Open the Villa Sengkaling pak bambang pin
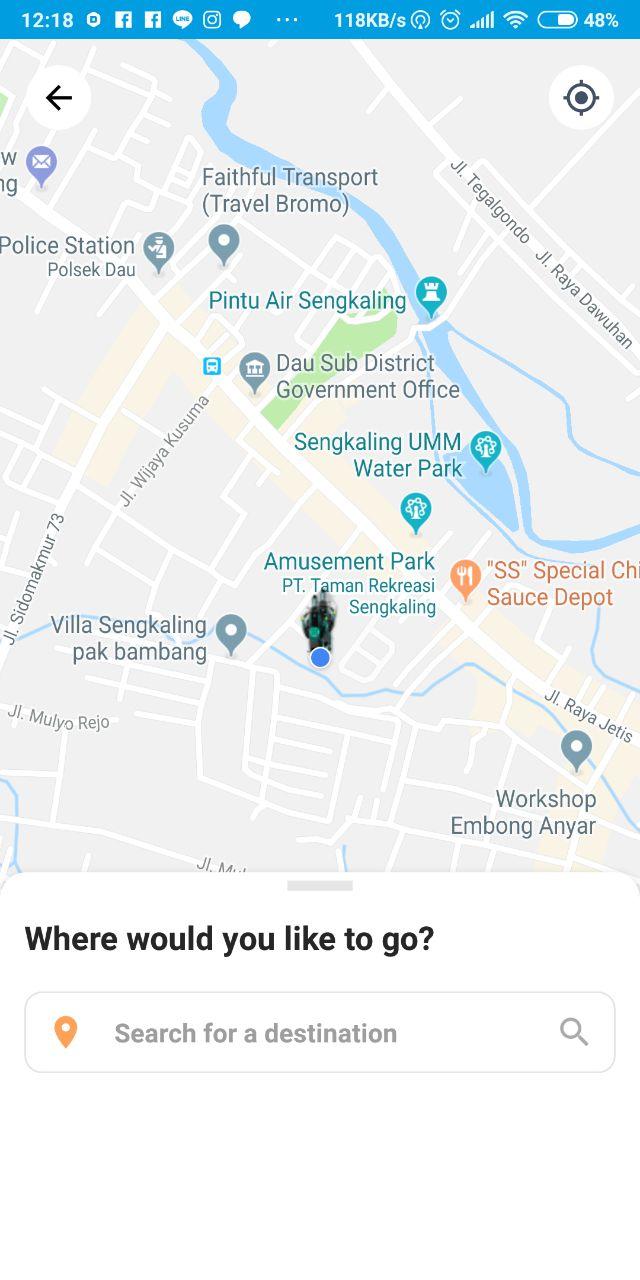Screen dimensions: 640x1280 pos(232,632)
